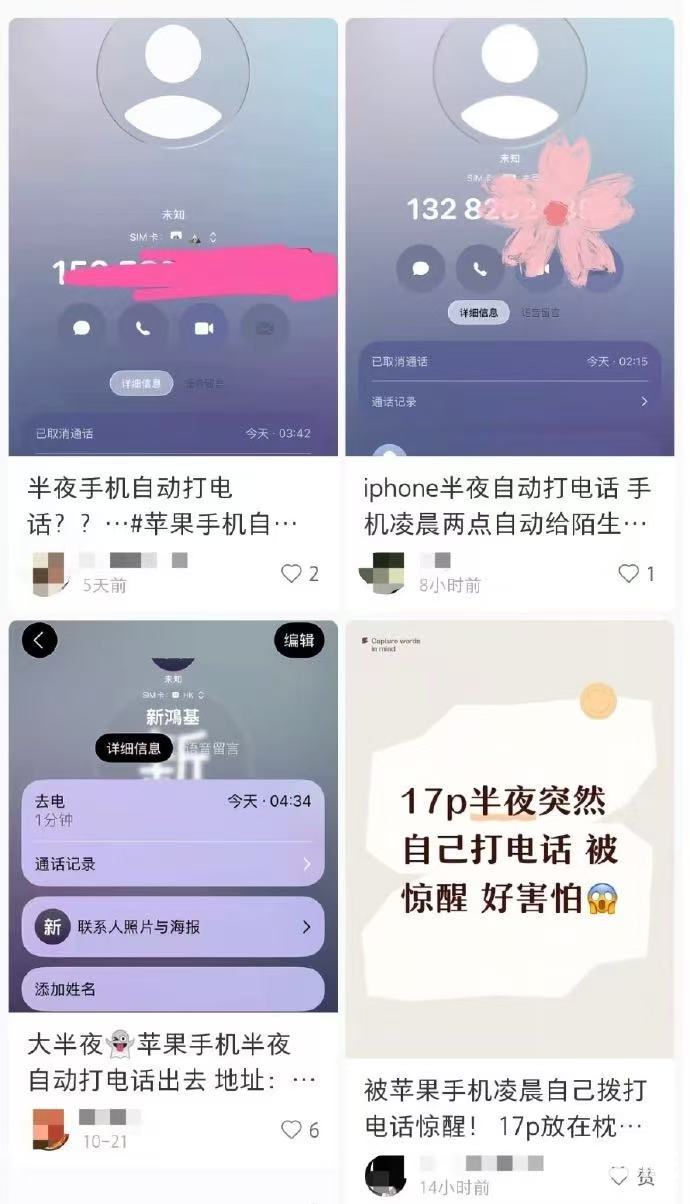View author avatar of the post dated 10-21
The height and width of the screenshot is (1204, 690).
pyautogui.click(x=48, y=1130)
